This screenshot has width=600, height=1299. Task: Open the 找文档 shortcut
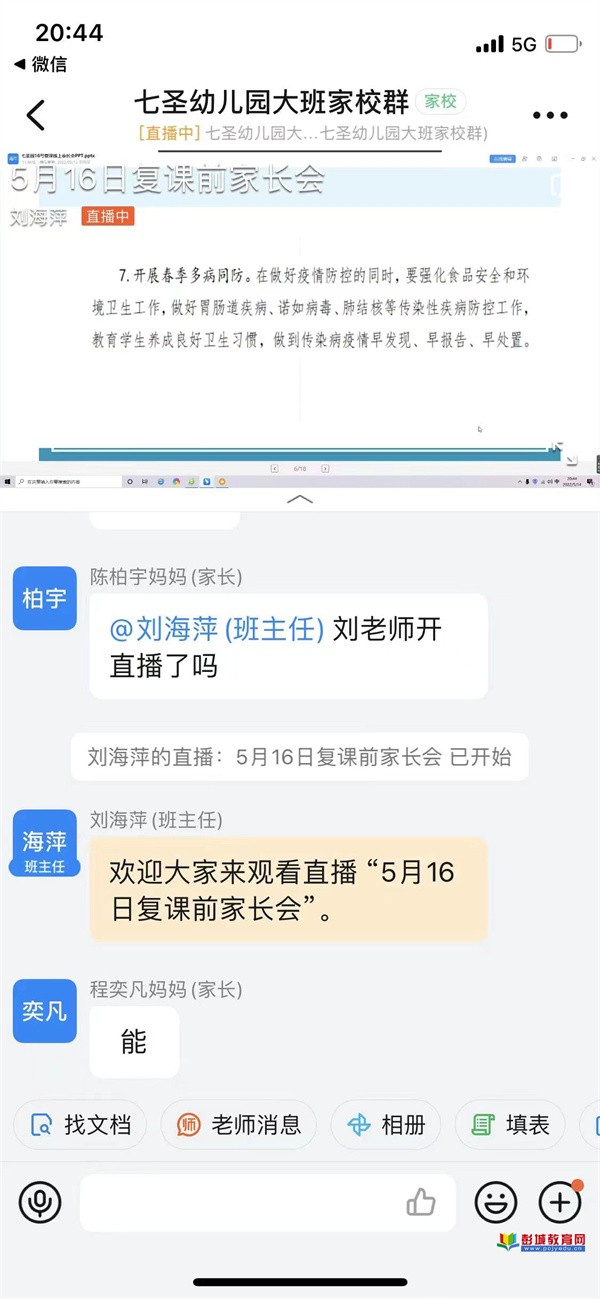[x=80, y=1125]
